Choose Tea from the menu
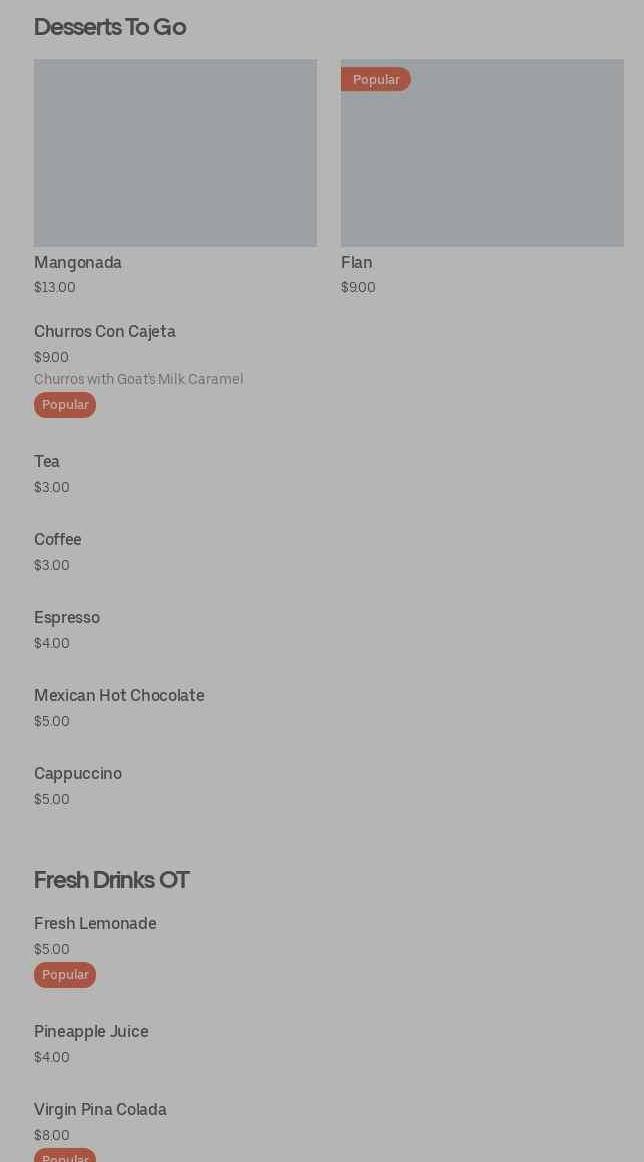Viewport: 644px width, 1162px height. coord(47,462)
